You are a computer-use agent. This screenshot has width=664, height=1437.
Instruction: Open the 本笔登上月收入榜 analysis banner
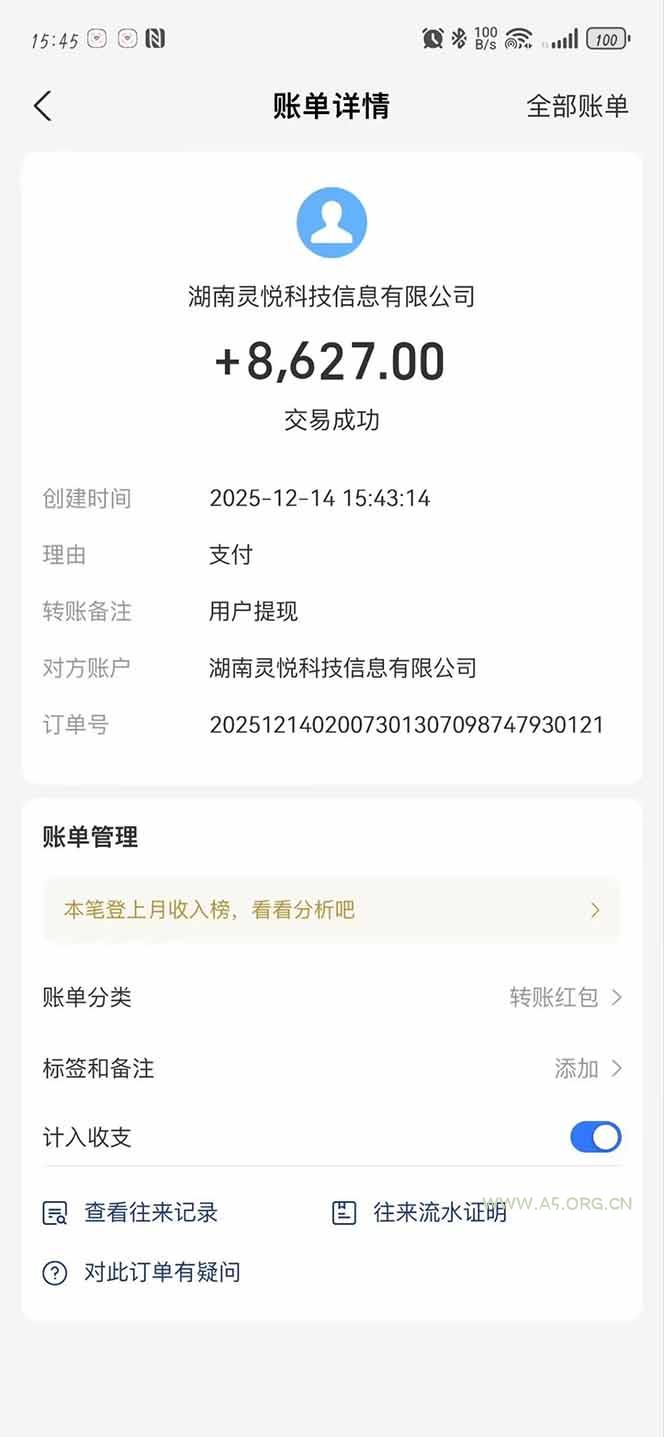pyautogui.click(x=332, y=910)
